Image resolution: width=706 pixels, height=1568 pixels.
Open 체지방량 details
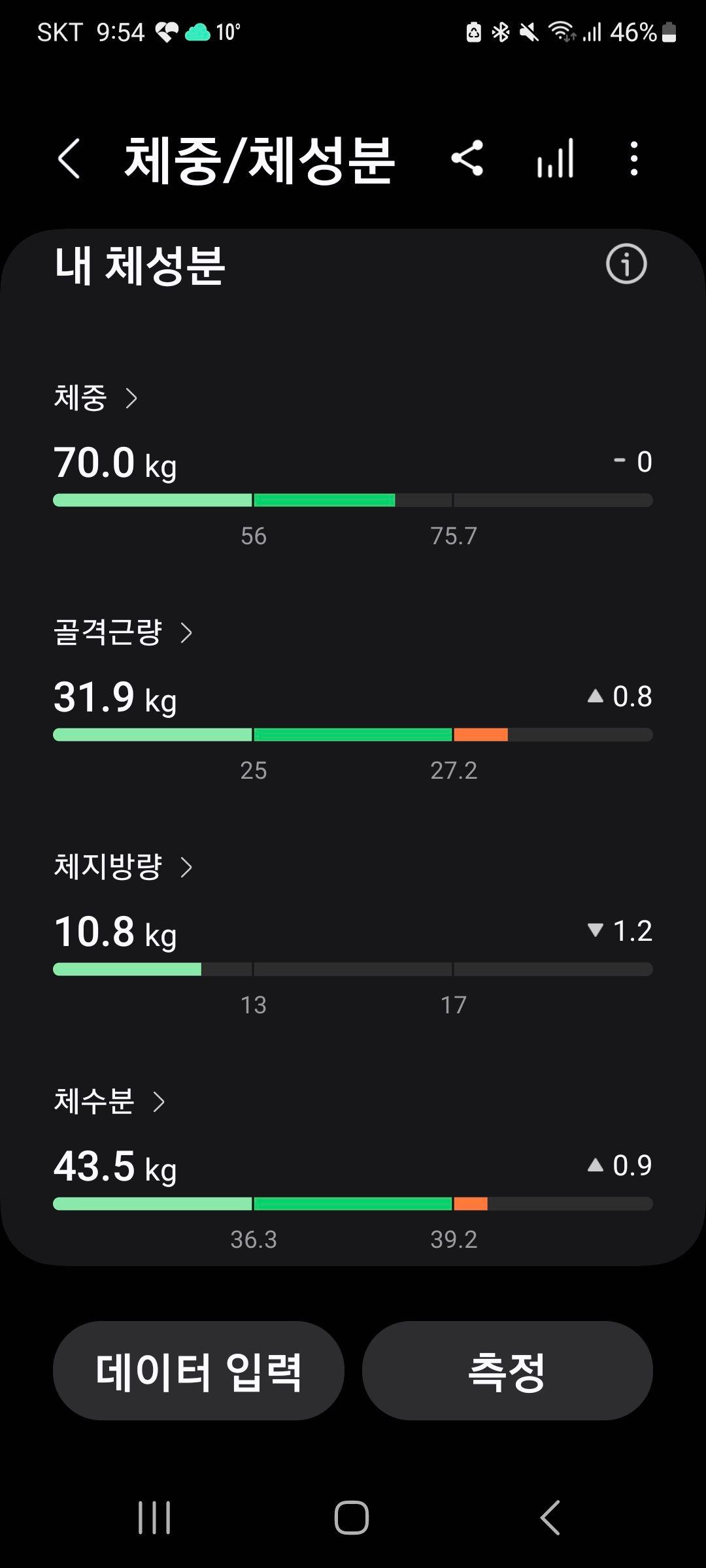click(x=123, y=867)
